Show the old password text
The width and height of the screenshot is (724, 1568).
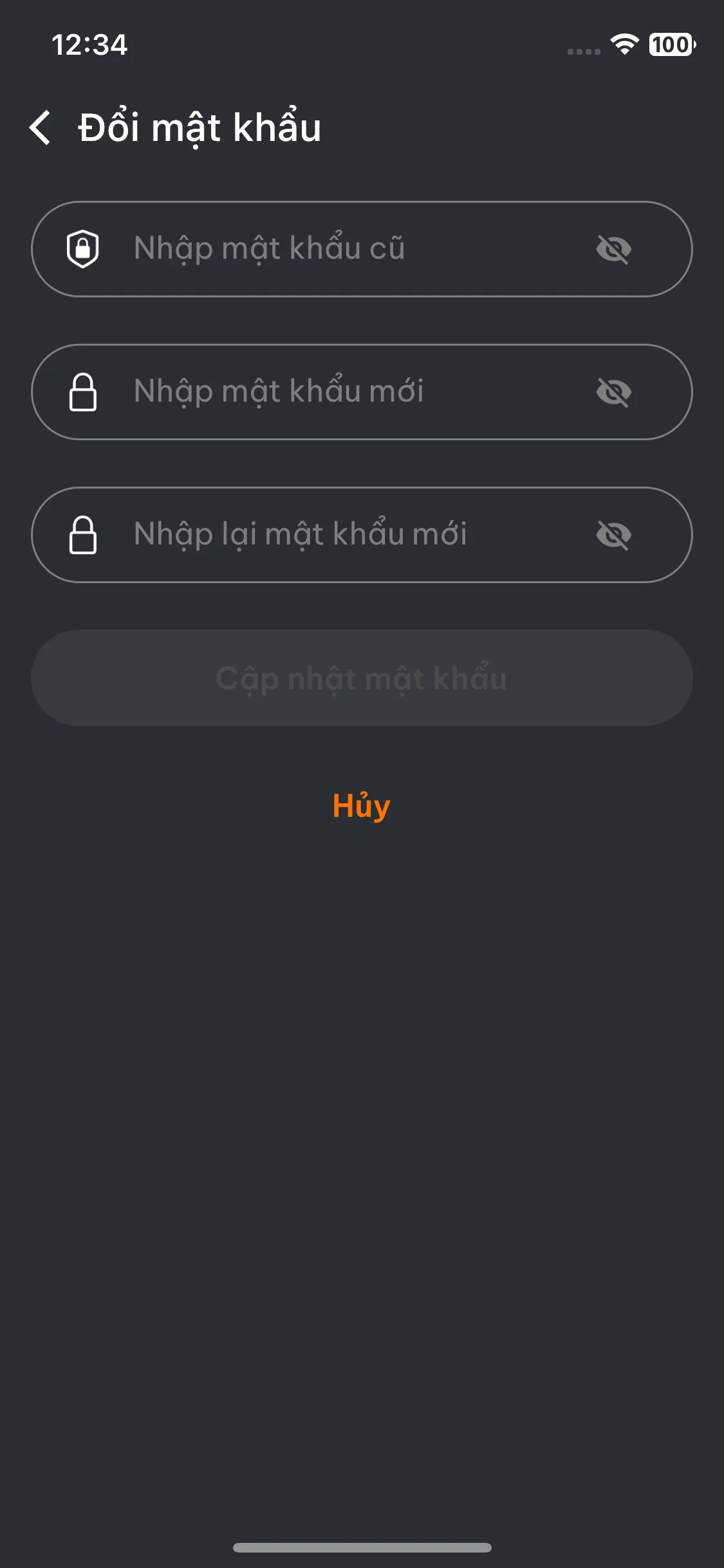613,249
